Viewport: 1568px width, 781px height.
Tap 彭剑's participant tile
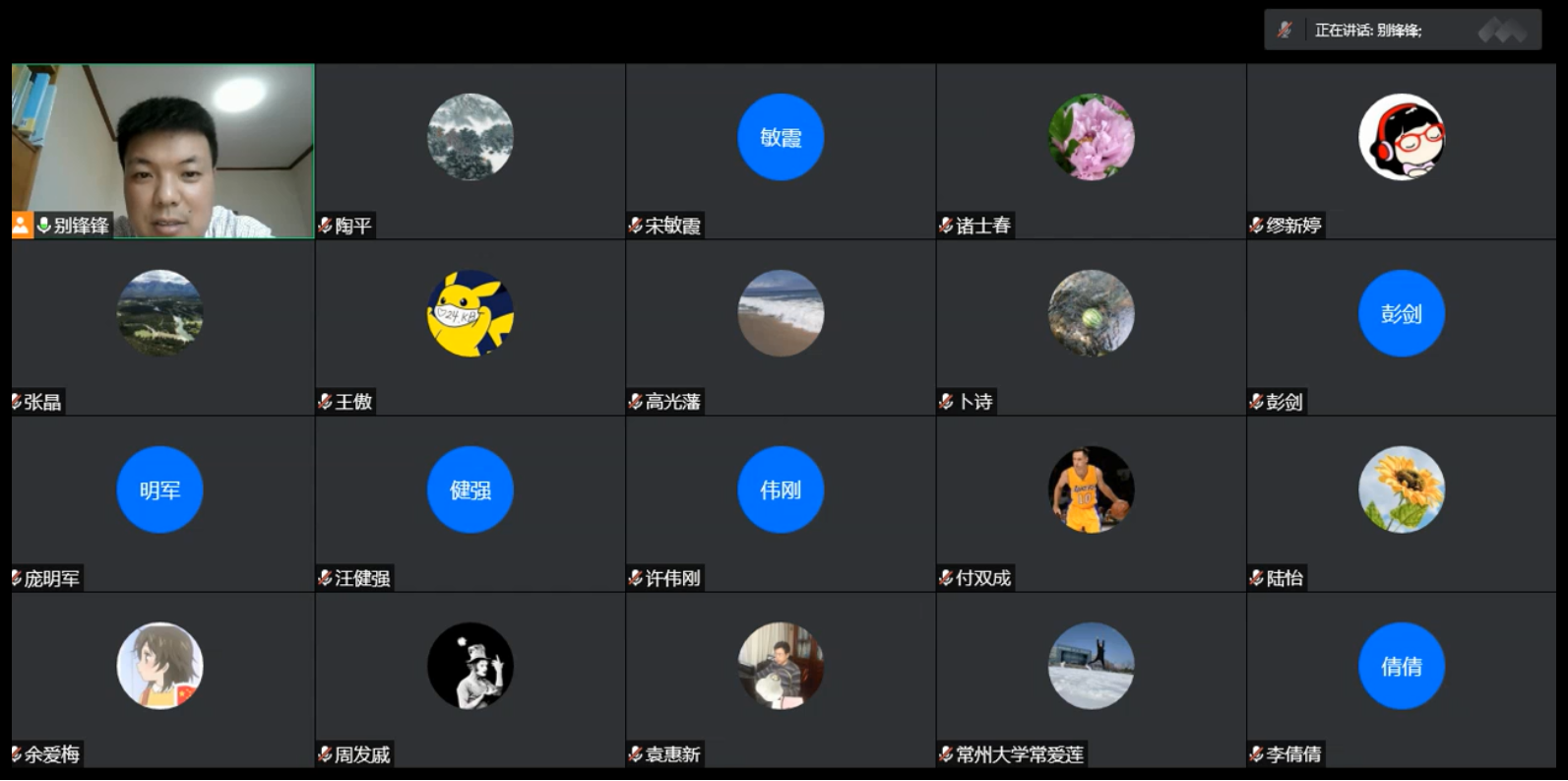tap(1401, 327)
